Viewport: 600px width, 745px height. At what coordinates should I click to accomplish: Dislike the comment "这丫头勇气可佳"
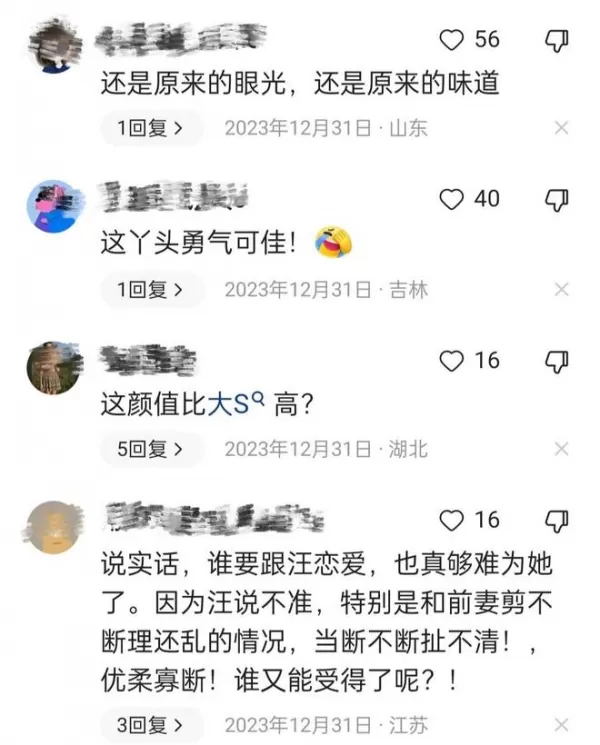click(557, 199)
